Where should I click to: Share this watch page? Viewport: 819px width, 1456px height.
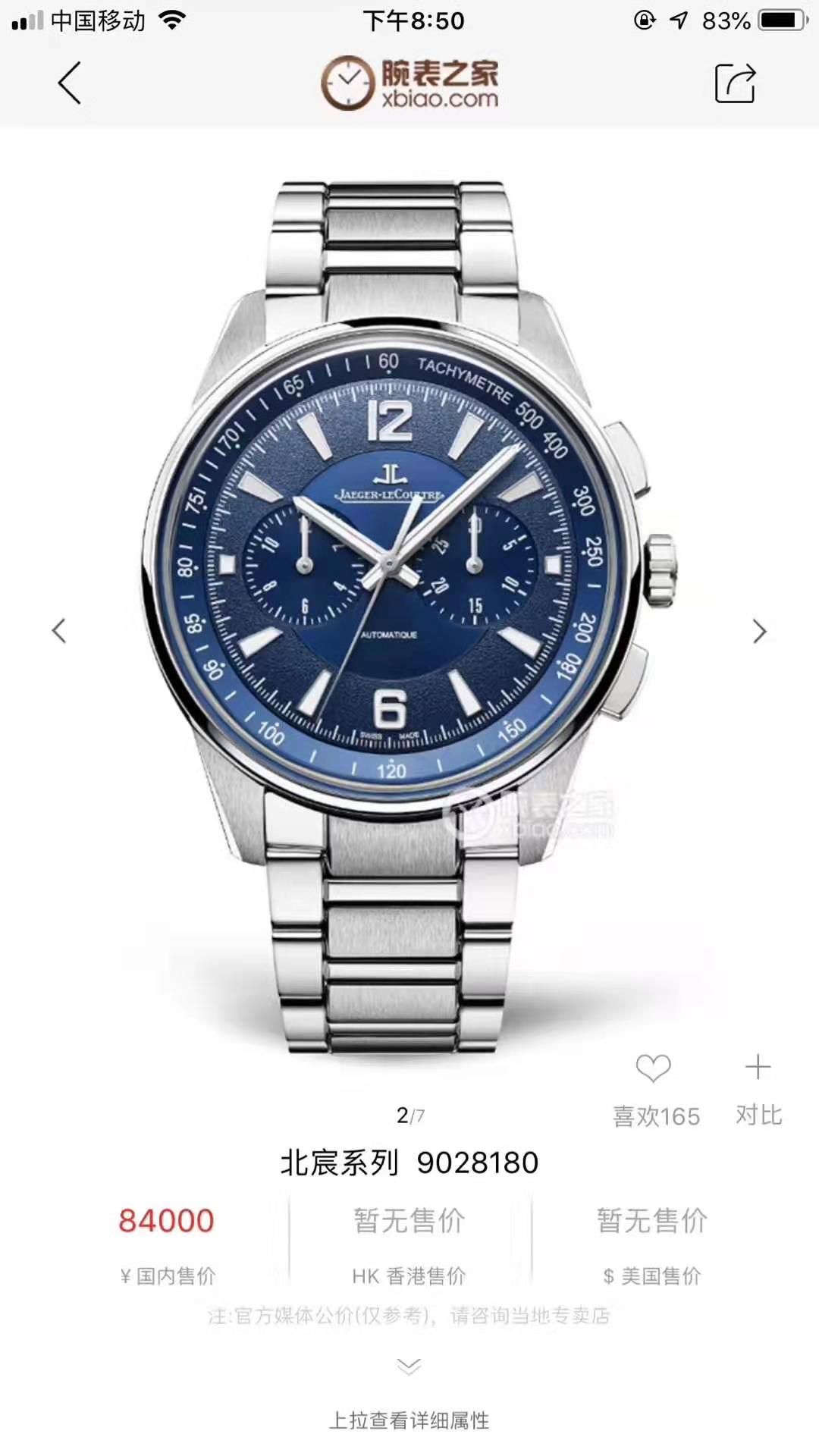pyautogui.click(x=735, y=83)
